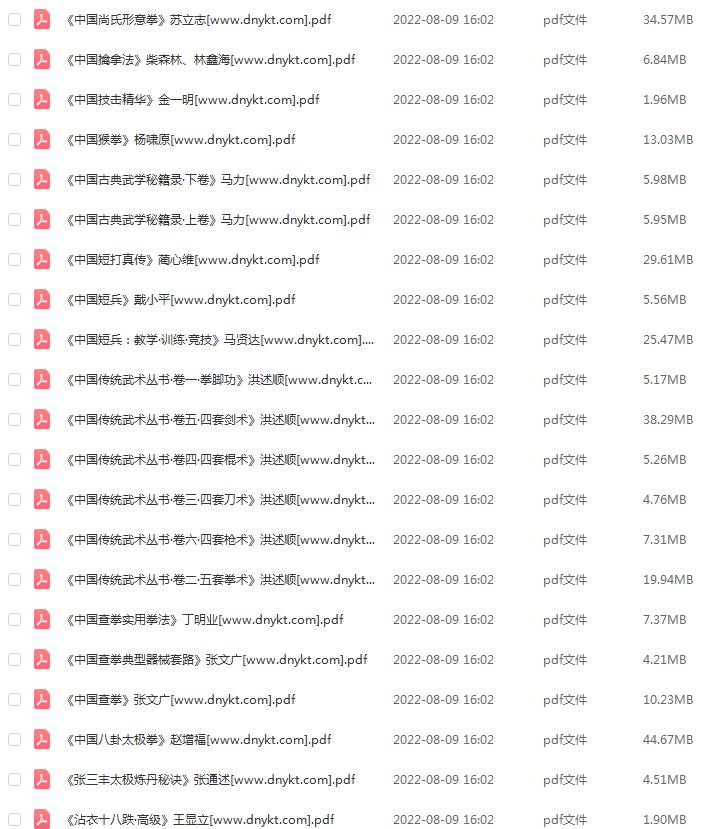The height and width of the screenshot is (829, 703).
Task: Mark checkbox for 卷五·四套剑术 洪述顺
Action: [14, 419]
